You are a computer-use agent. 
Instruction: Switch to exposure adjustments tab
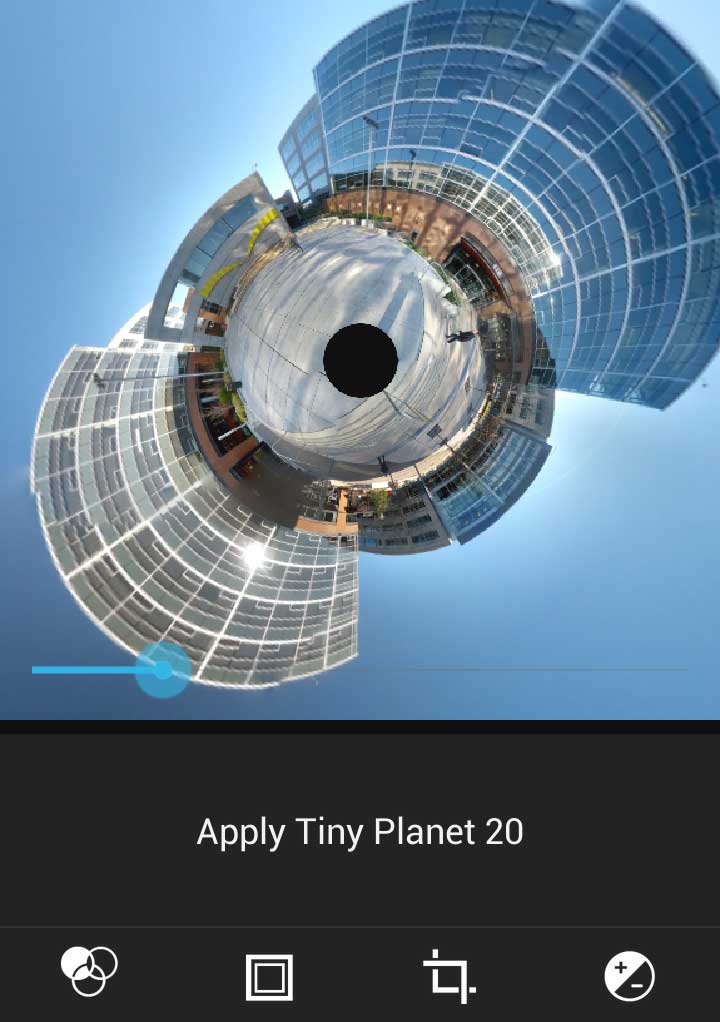click(x=629, y=976)
